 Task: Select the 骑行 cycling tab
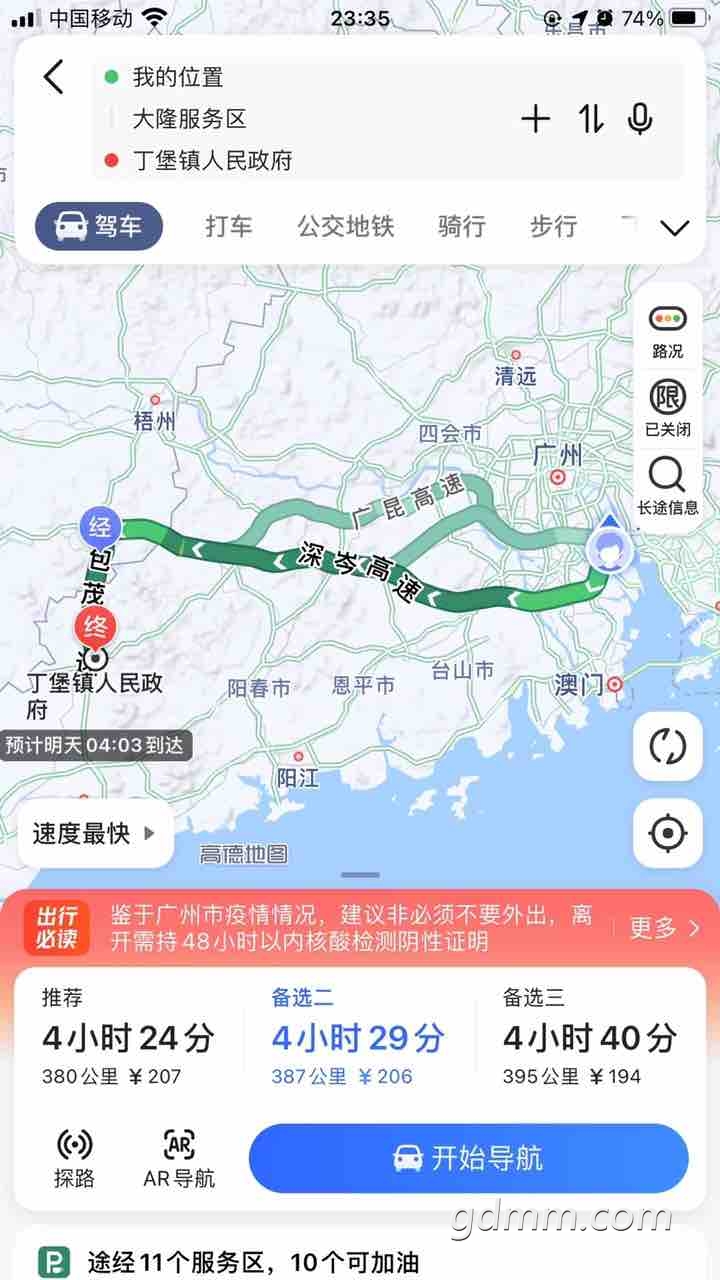[462, 226]
